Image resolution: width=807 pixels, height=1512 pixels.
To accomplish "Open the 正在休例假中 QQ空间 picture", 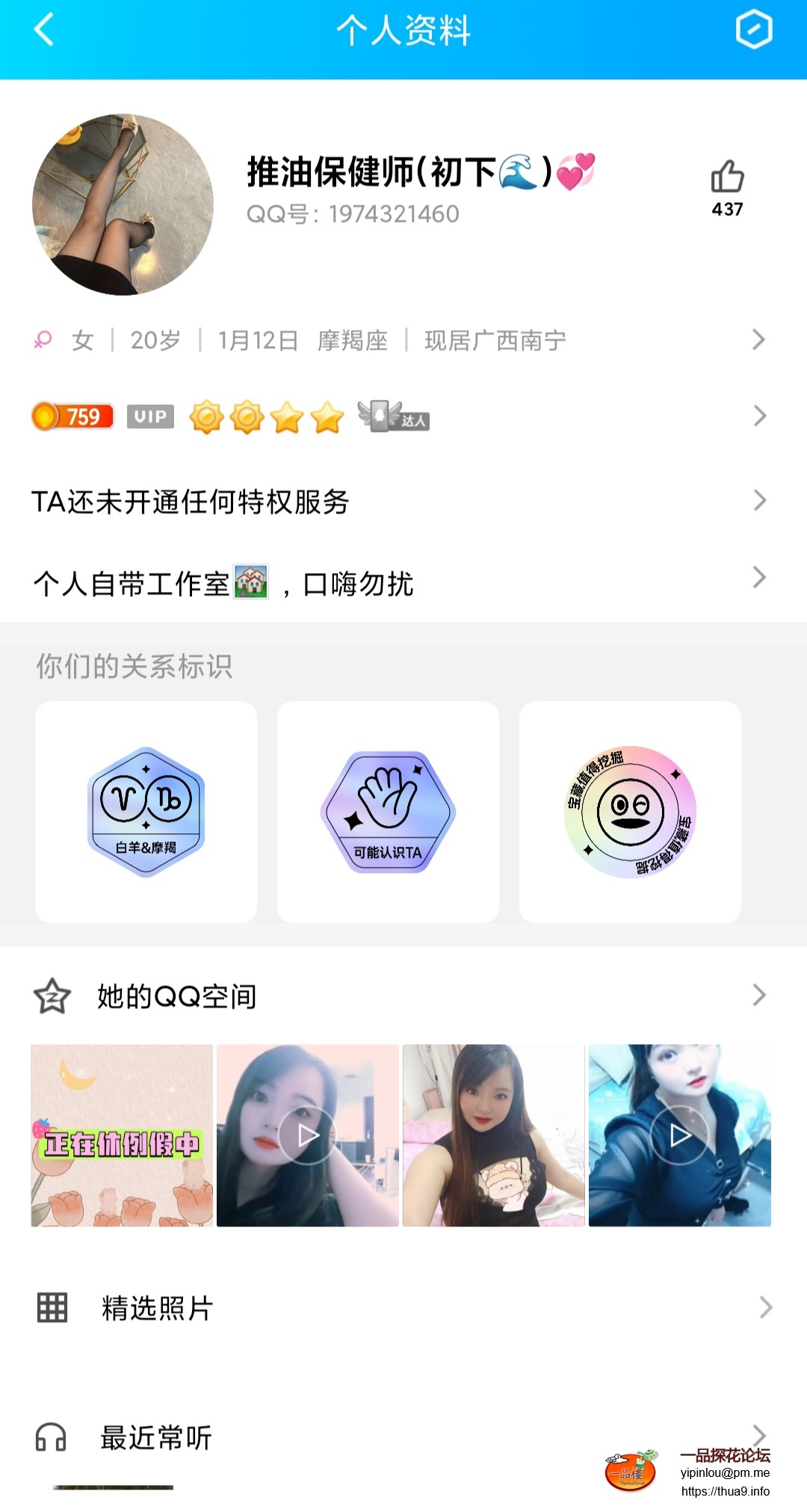I will (x=122, y=1135).
